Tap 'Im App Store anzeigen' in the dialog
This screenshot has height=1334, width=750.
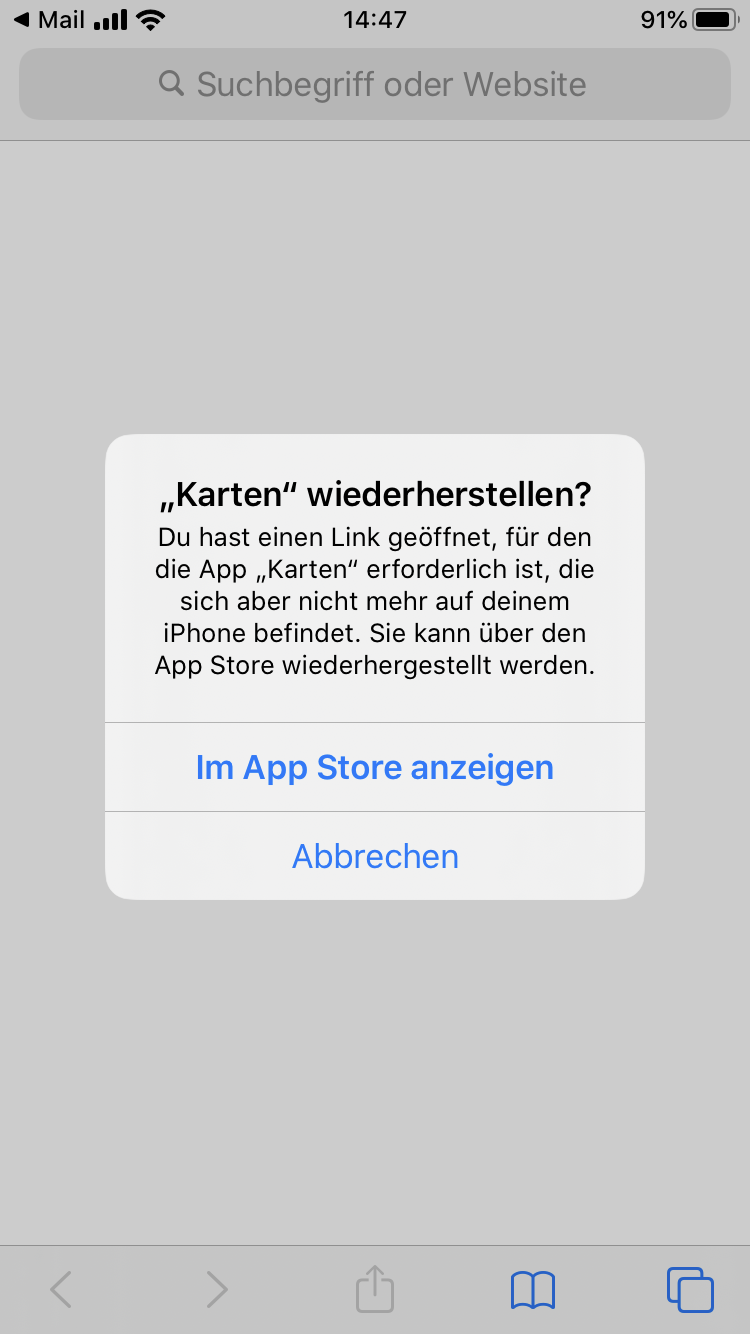click(x=374, y=767)
